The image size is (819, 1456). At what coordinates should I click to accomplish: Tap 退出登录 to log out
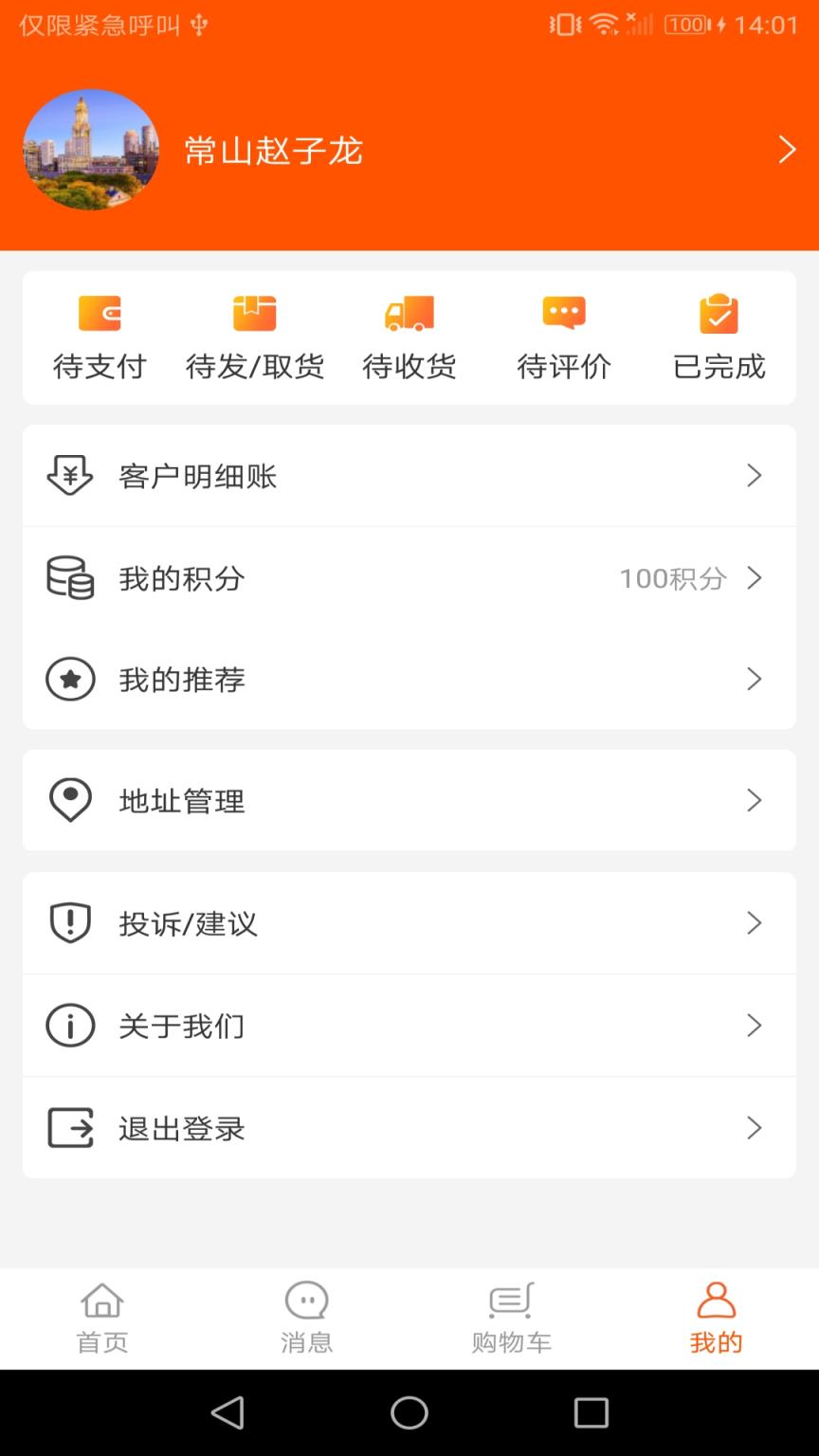[x=180, y=1128]
